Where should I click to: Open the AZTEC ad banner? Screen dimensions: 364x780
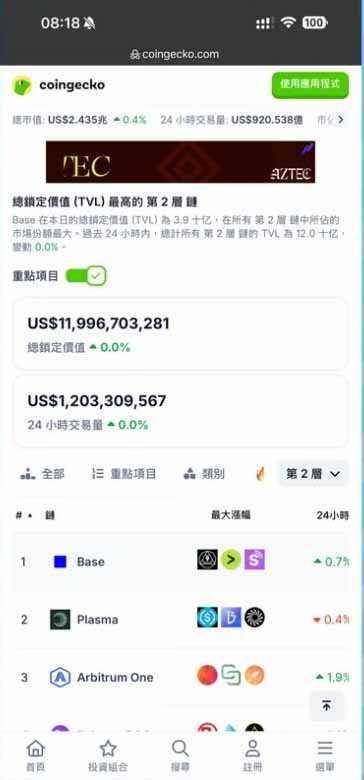181,162
